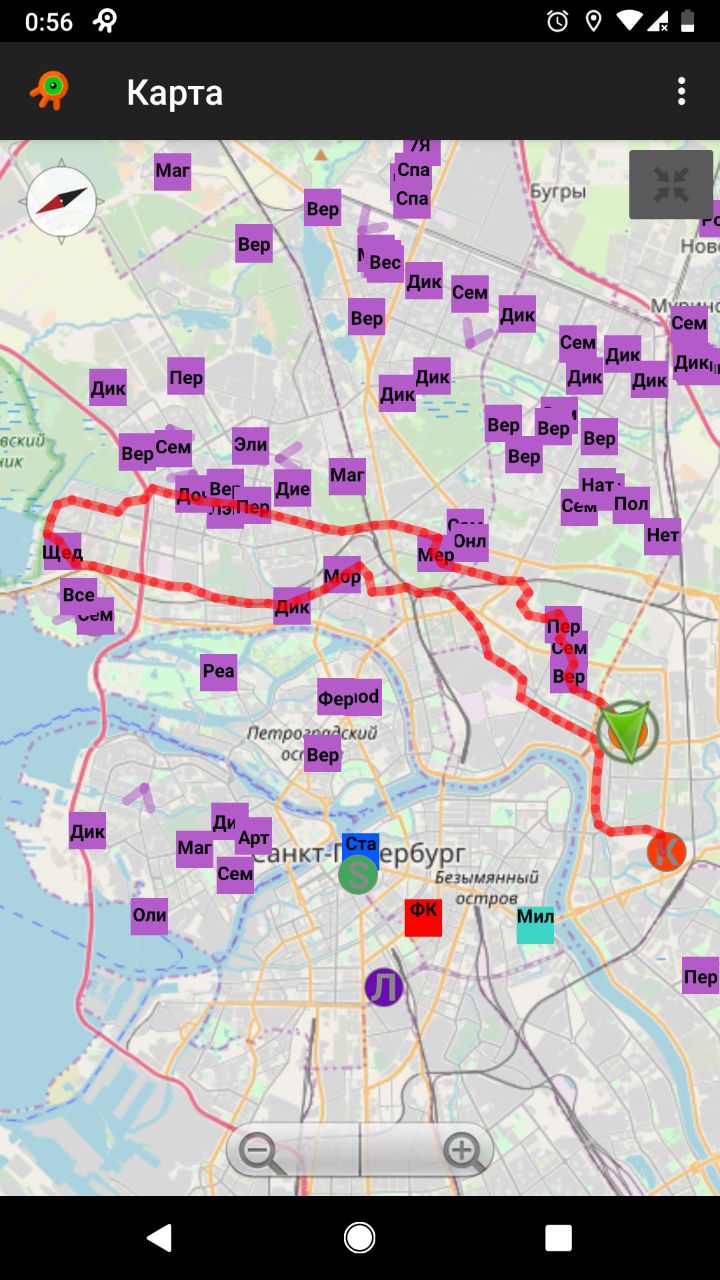Open the orange К marker

(x=666, y=852)
